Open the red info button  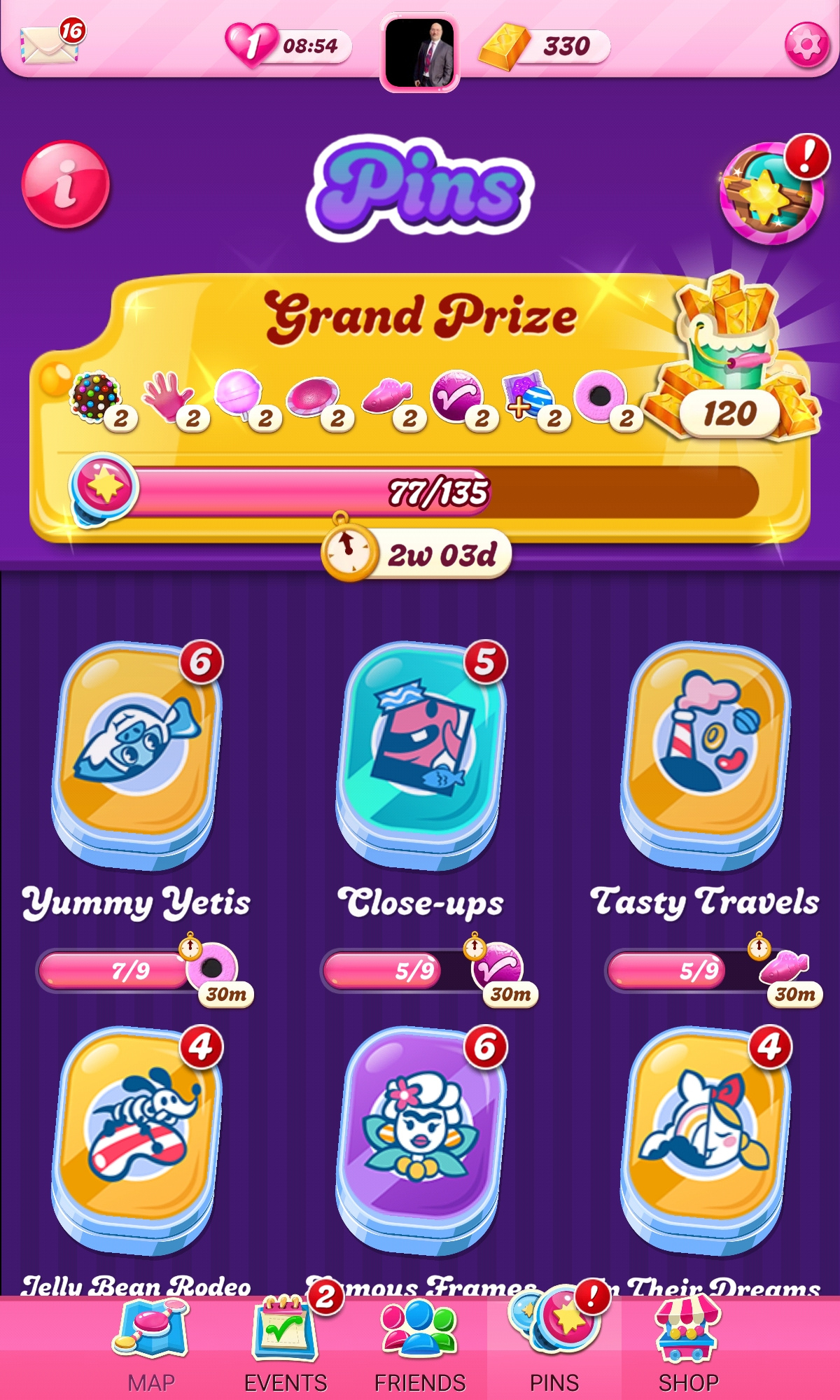point(66,184)
